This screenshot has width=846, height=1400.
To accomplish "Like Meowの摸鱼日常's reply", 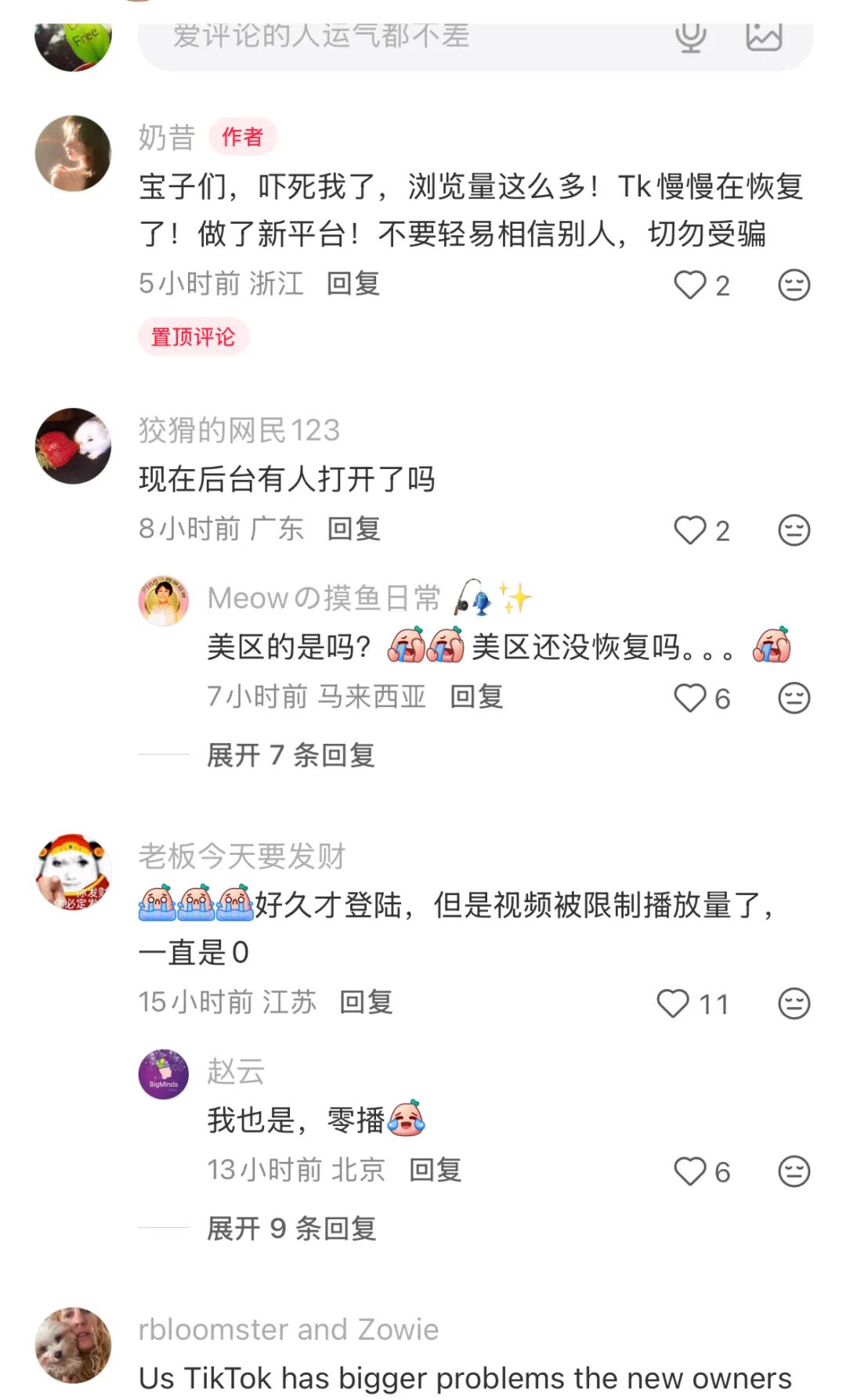I will 690,698.
